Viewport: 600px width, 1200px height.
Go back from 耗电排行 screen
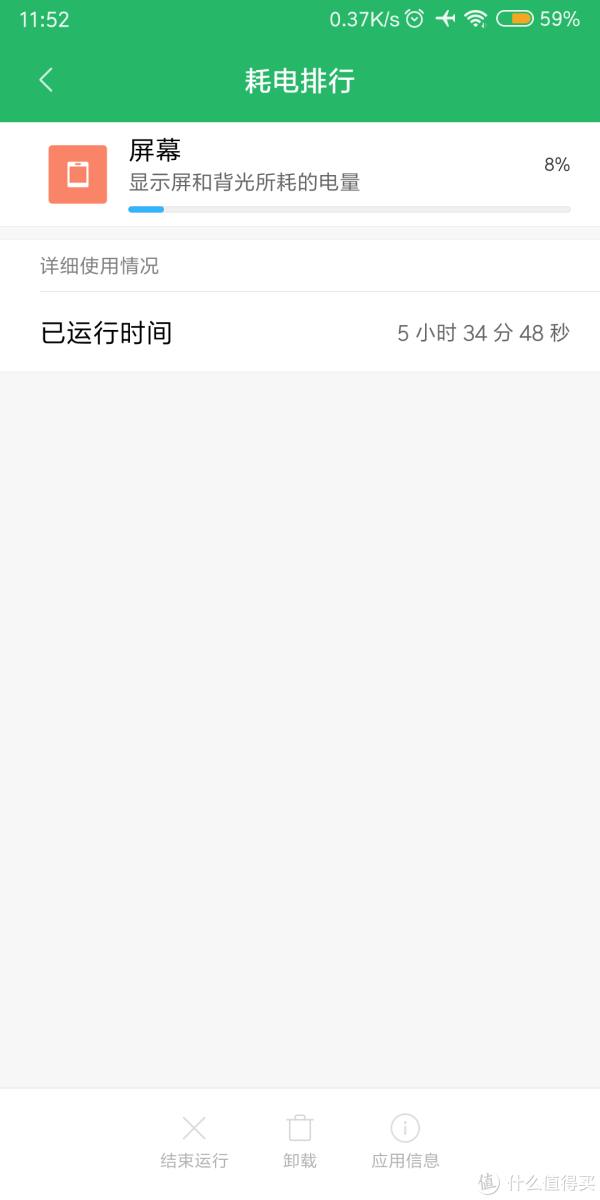pyautogui.click(x=46, y=81)
